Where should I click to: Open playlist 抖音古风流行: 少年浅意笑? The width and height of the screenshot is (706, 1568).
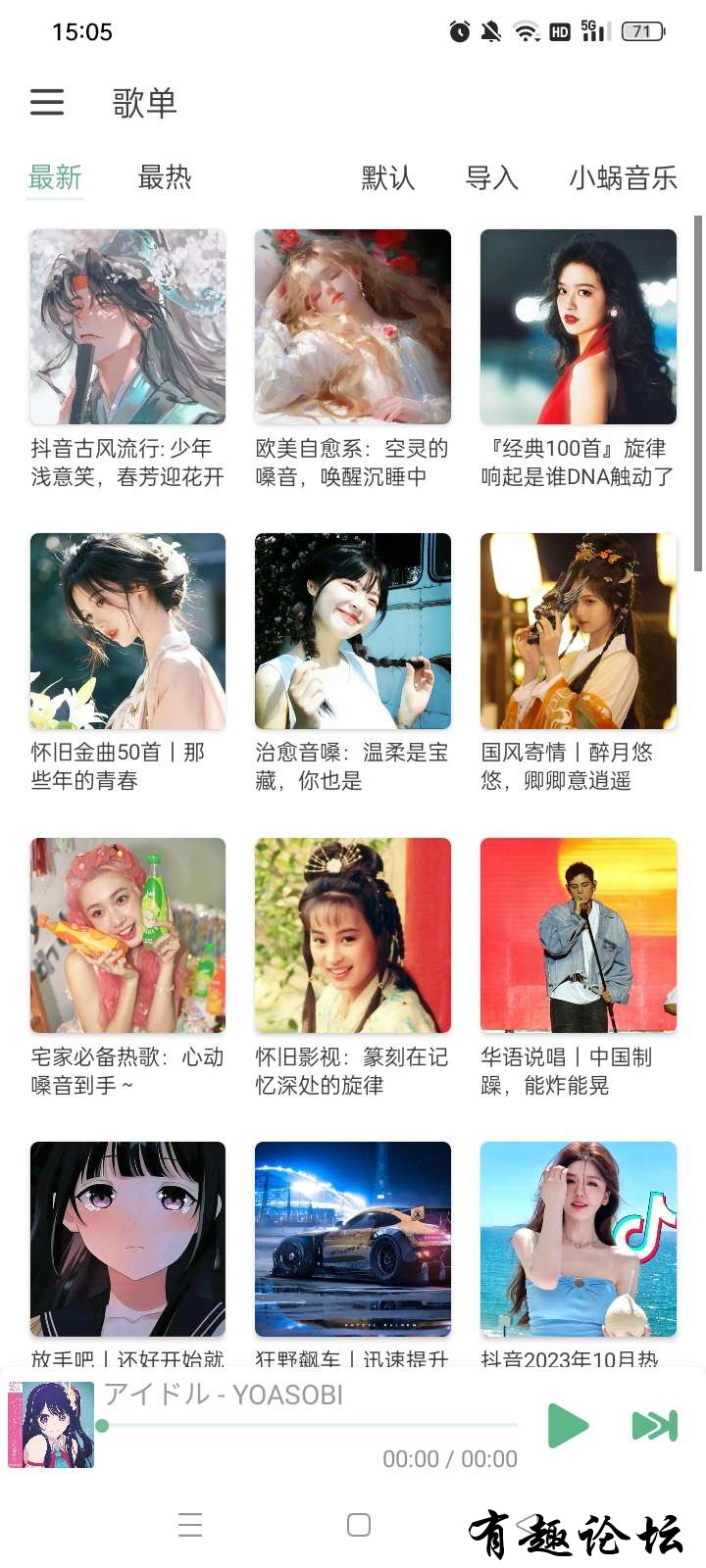click(x=127, y=327)
